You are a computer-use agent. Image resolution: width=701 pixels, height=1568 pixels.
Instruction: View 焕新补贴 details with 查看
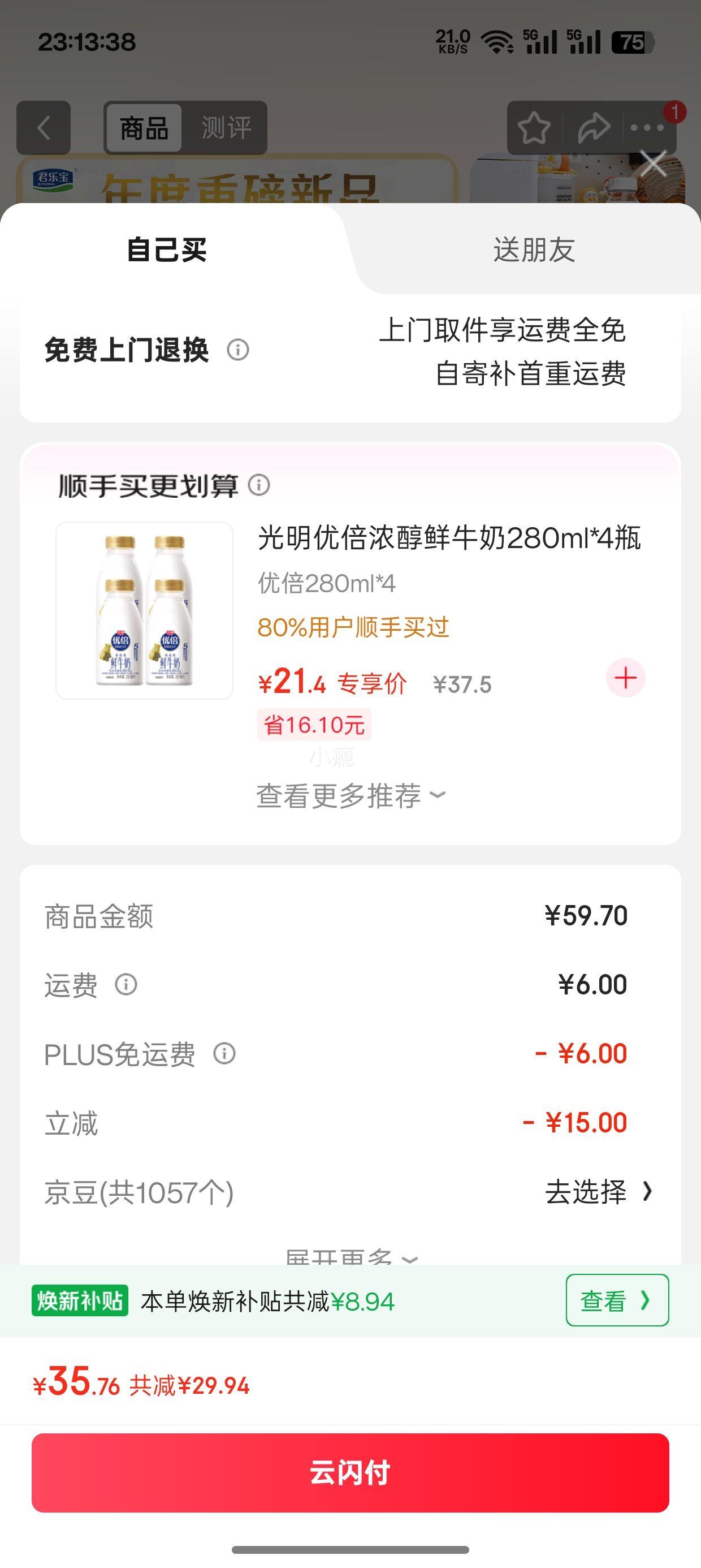[616, 1301]
